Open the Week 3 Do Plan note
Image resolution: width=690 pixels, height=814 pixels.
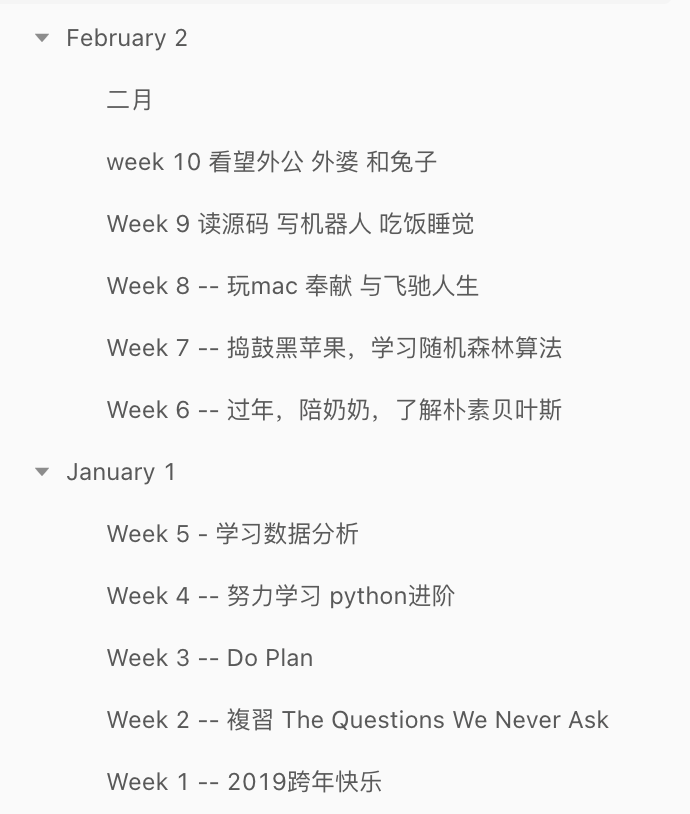tap(210, 658)
